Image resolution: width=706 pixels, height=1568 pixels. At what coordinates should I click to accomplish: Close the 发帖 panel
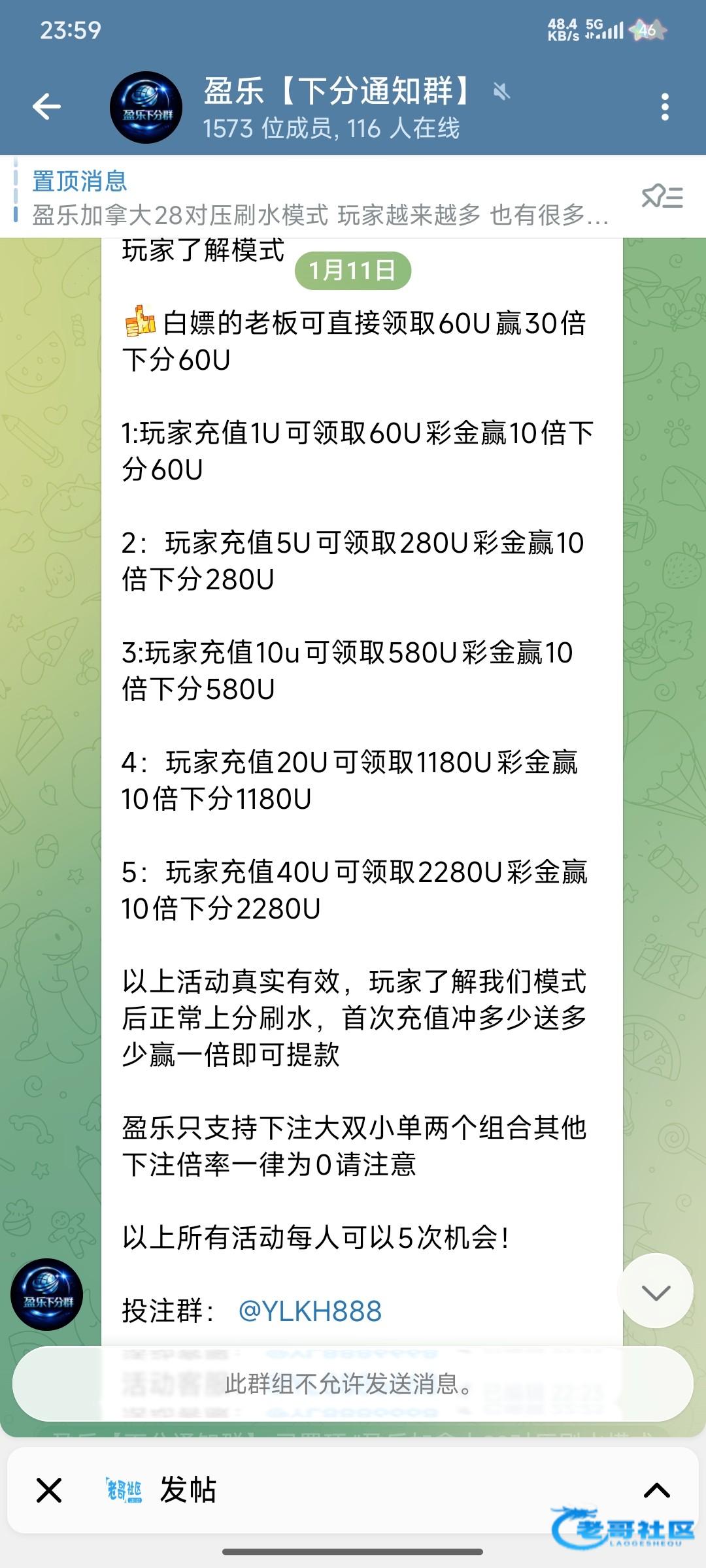49,1490
